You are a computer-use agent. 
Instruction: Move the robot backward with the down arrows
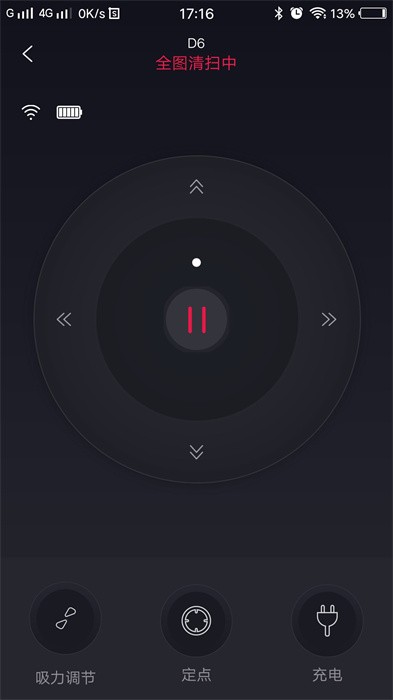coord(196,452)
